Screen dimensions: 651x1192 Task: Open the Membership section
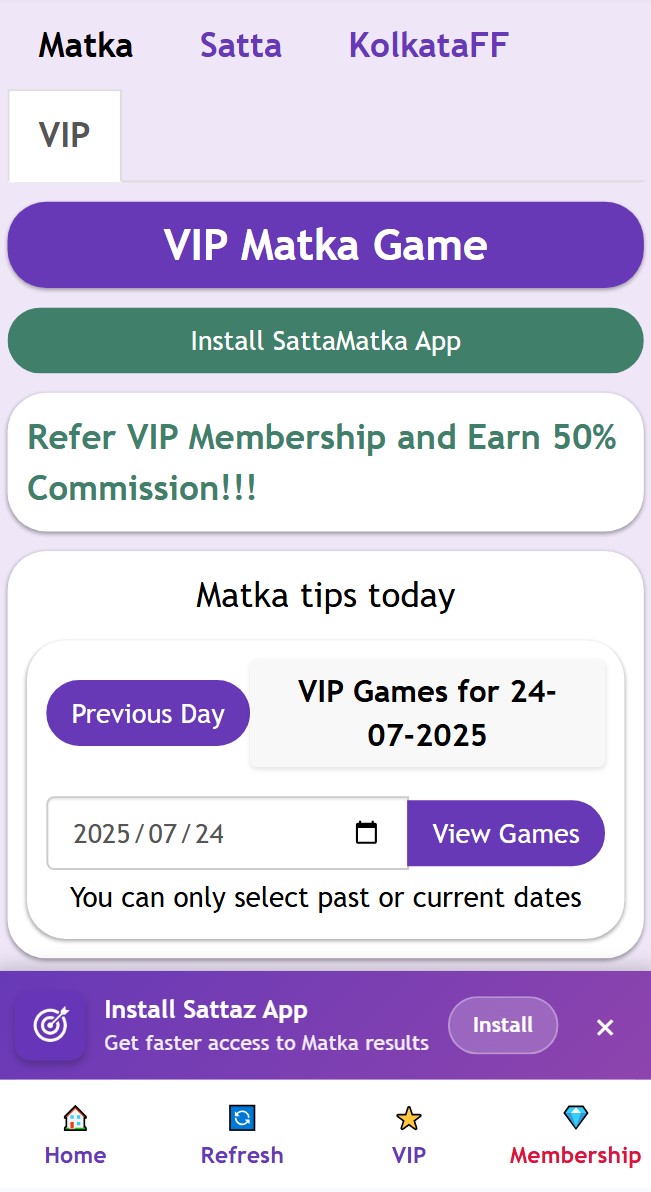point(575,1136)
